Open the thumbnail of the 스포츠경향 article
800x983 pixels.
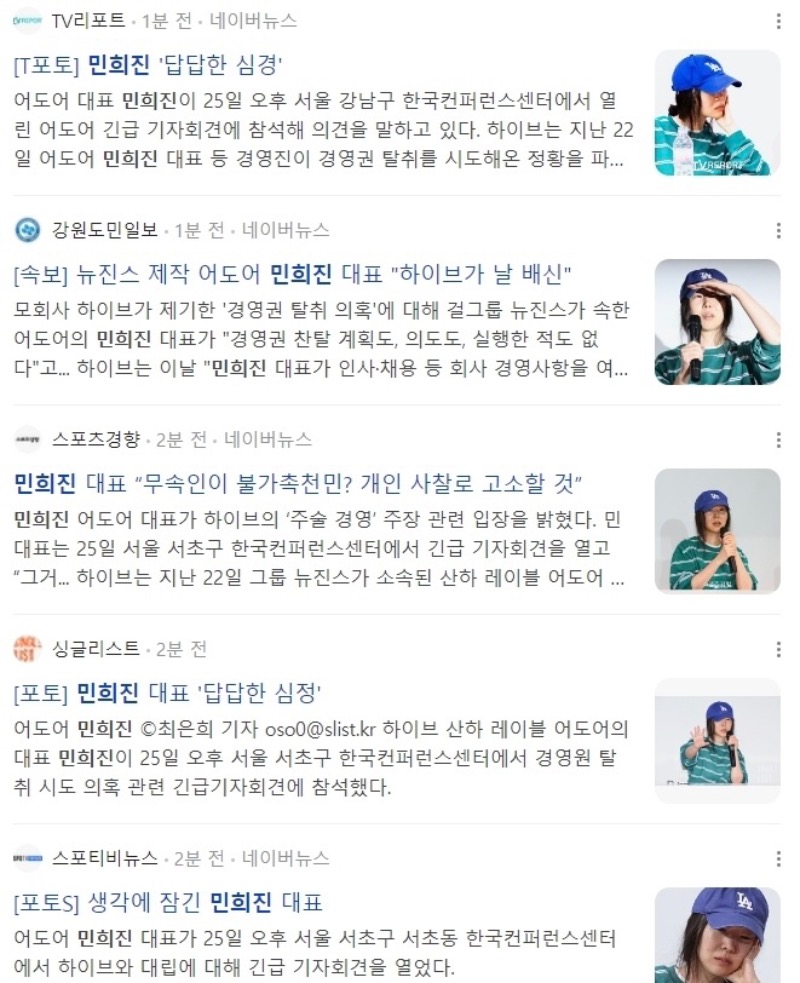click(717, 531)
